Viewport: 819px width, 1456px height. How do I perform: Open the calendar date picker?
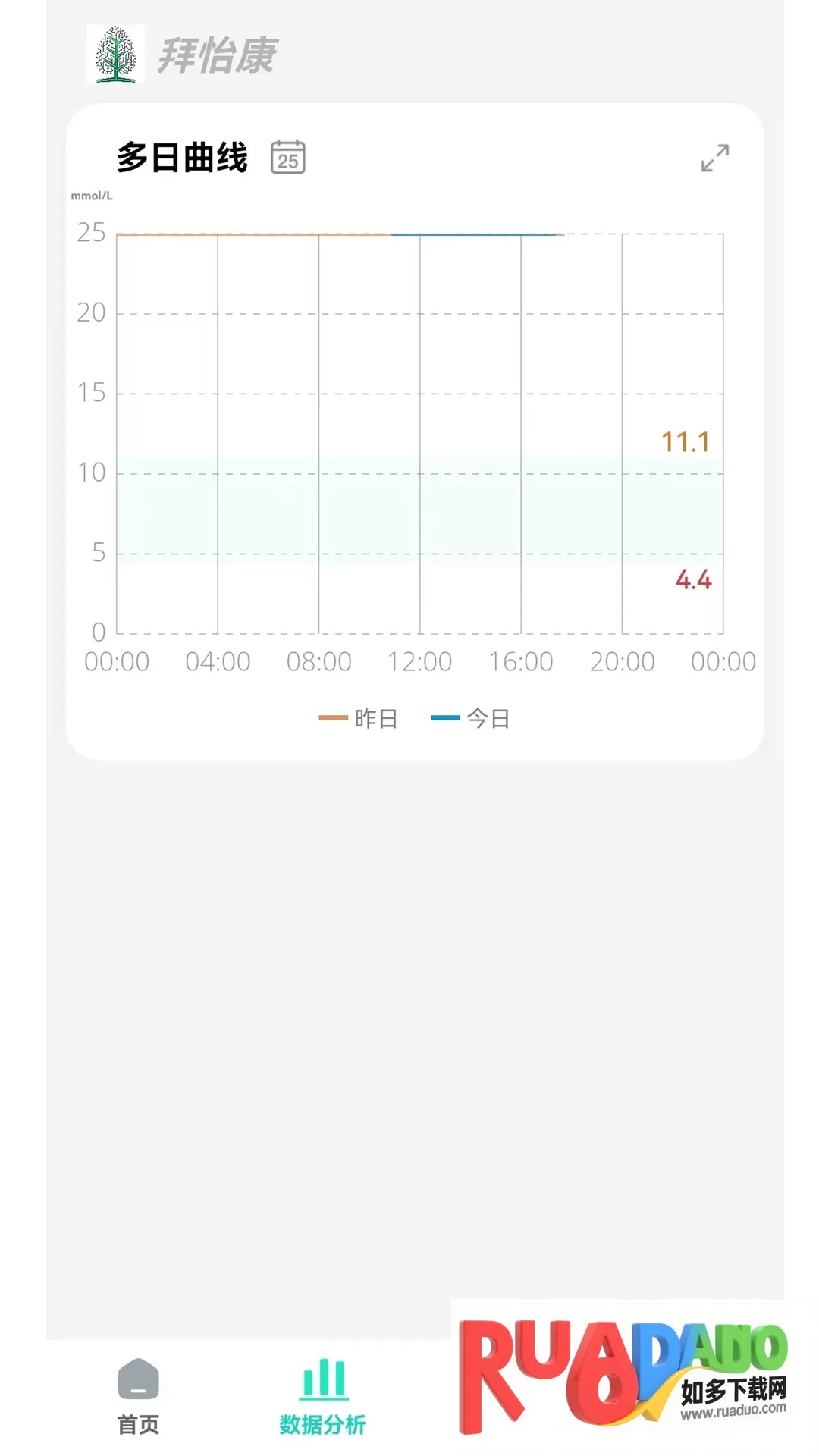(x=288, y=158)
